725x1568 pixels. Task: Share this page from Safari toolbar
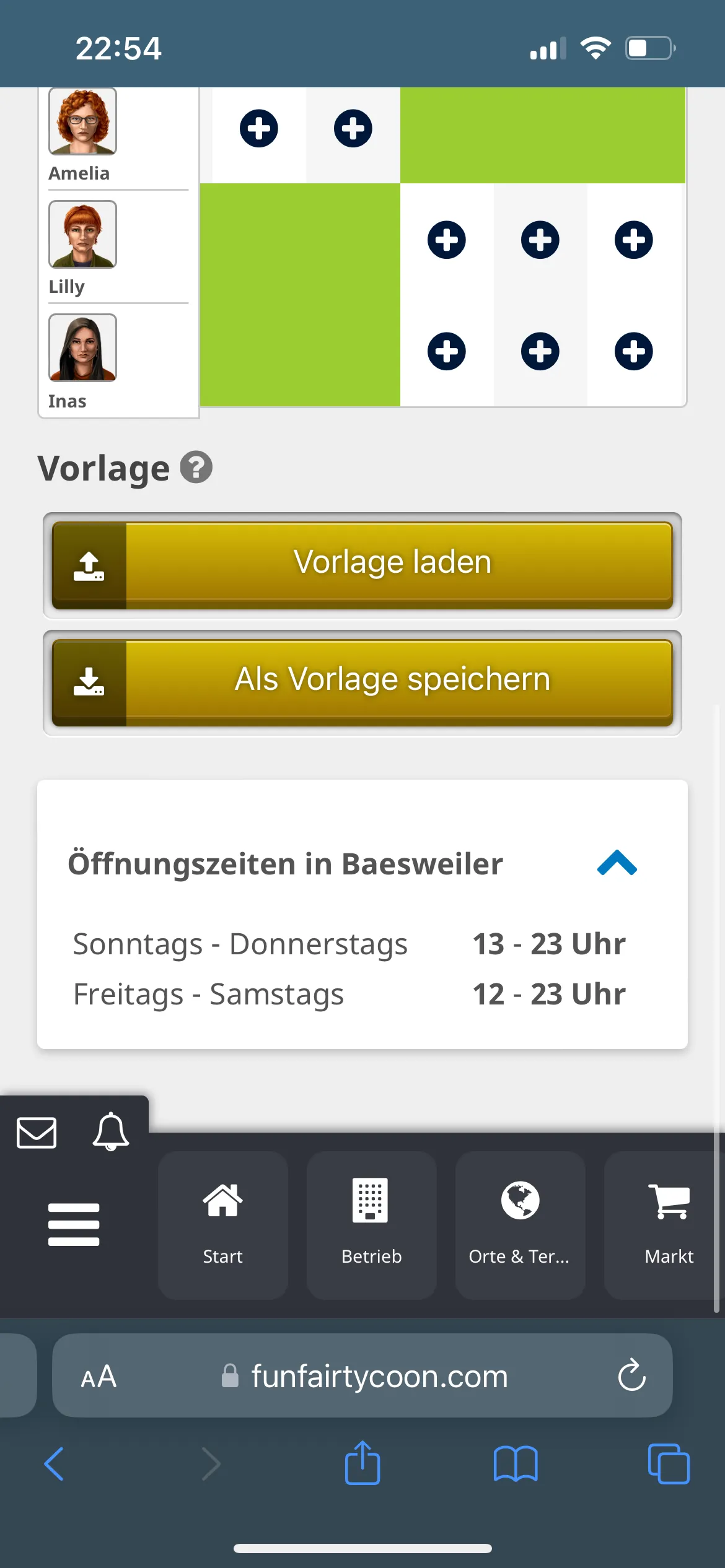click(x=362, y=1463)
